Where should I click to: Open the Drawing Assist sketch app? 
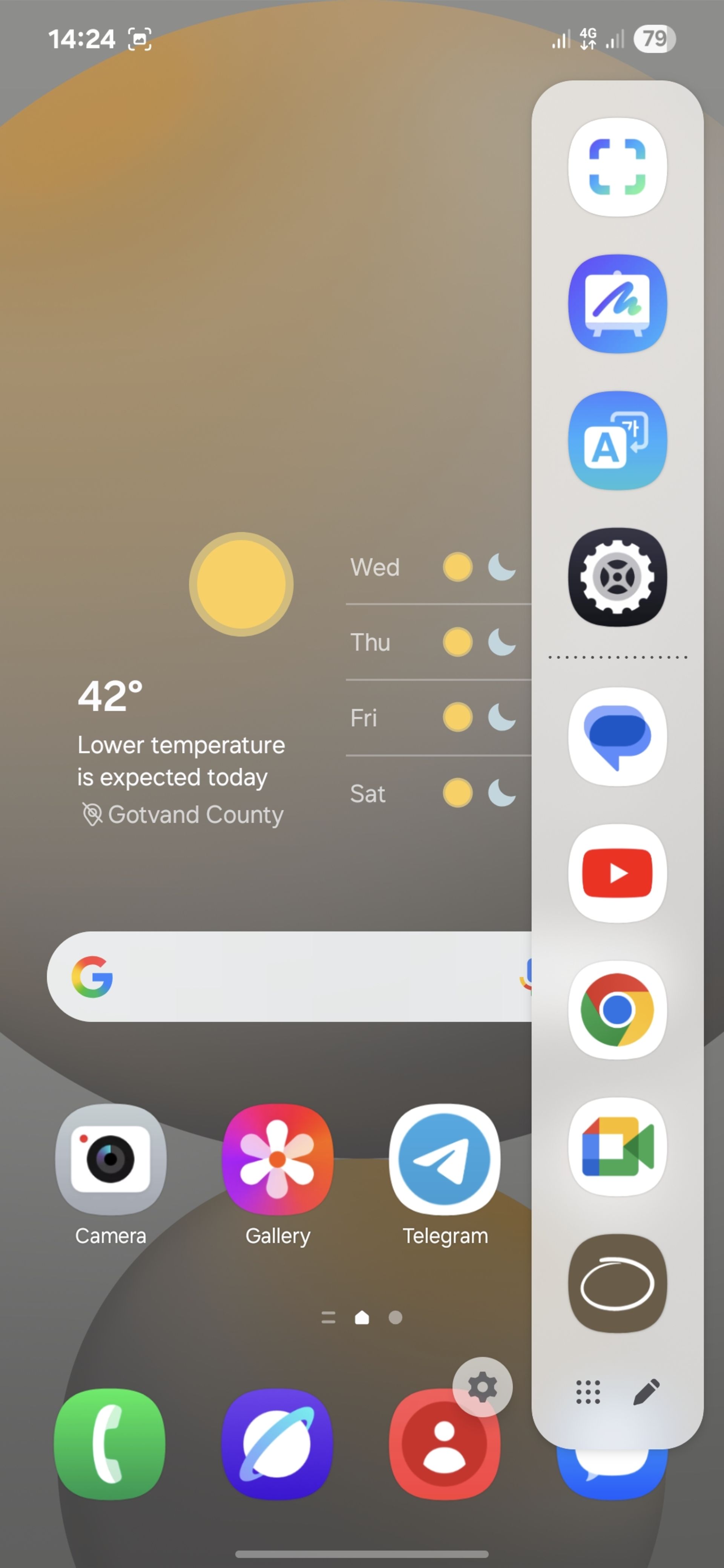coord(617,303)
